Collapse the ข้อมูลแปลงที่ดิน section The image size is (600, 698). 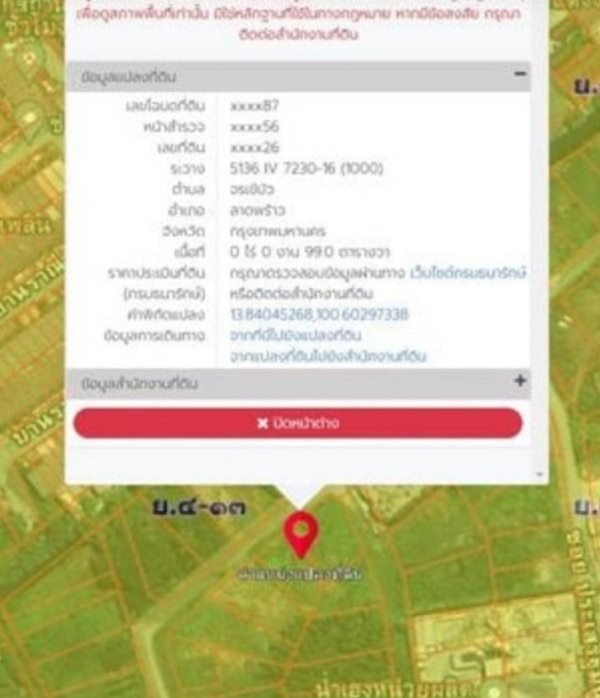pyautogui.click(x=520, y=75)
